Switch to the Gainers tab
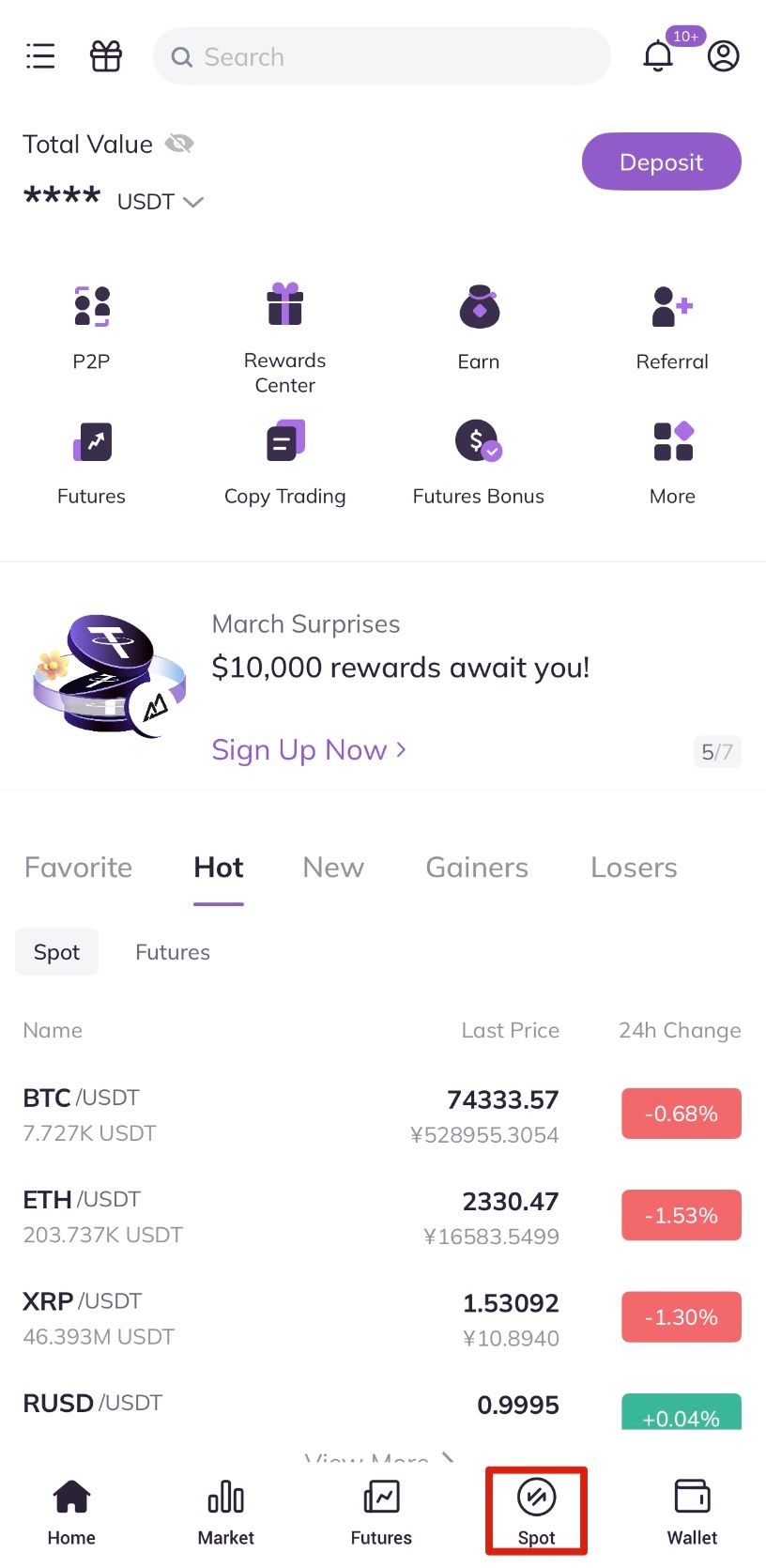The width and height of the screenshot is (766, 1568). (477, 868)
